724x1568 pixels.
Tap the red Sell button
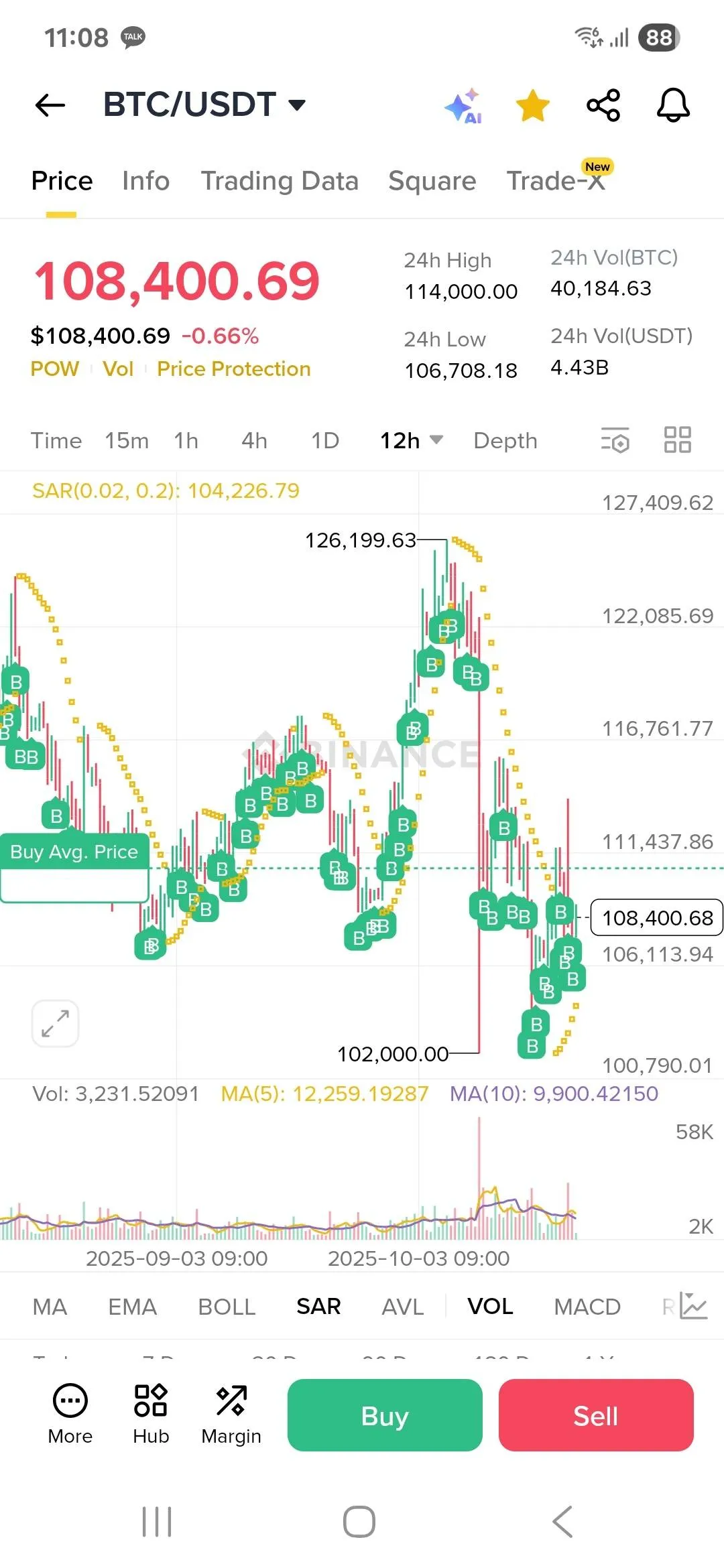(595, 1415)
